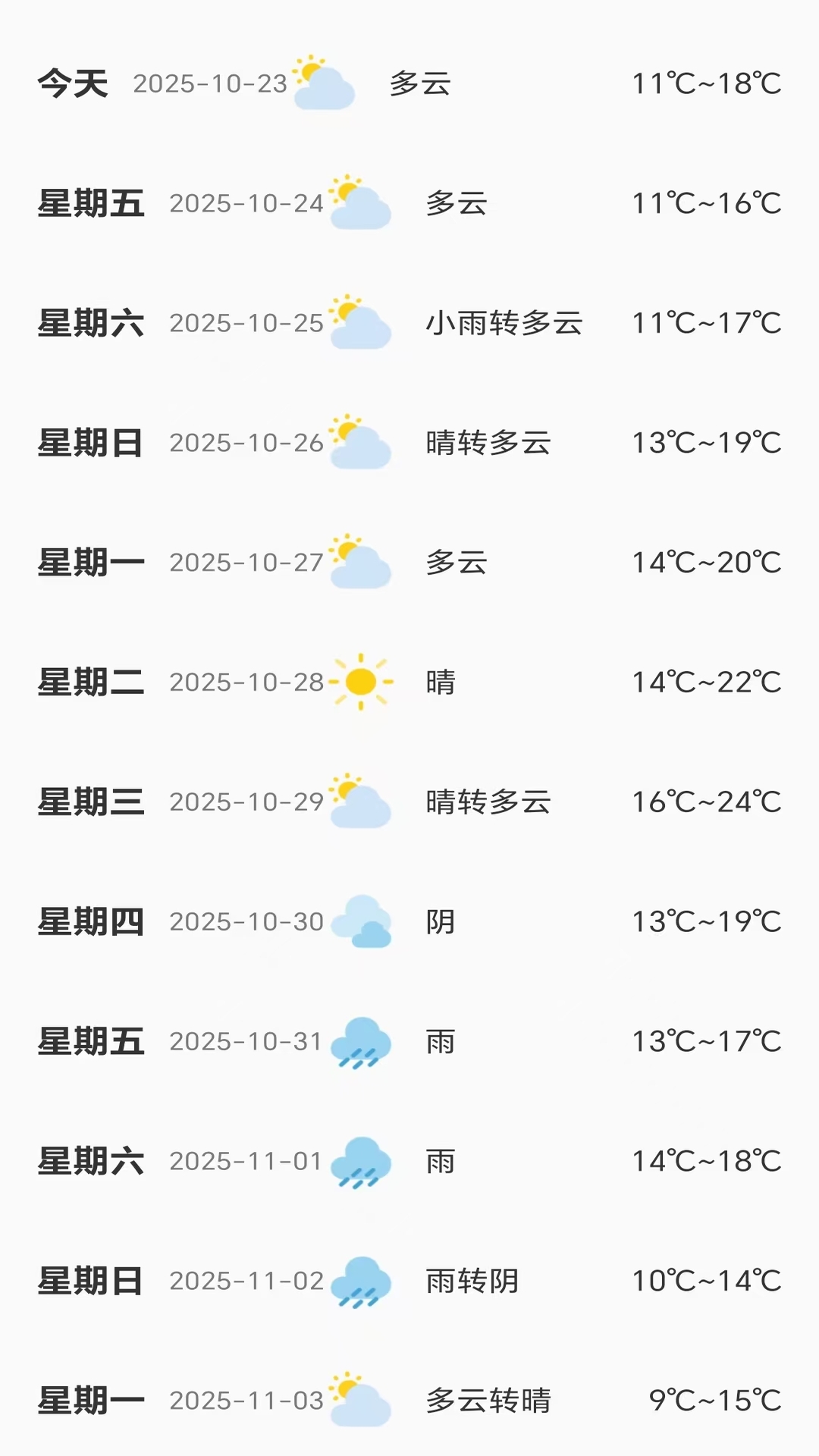Click the 雨转阴 condition for 星期日

pyautogui.click(x=471, y=1280)
